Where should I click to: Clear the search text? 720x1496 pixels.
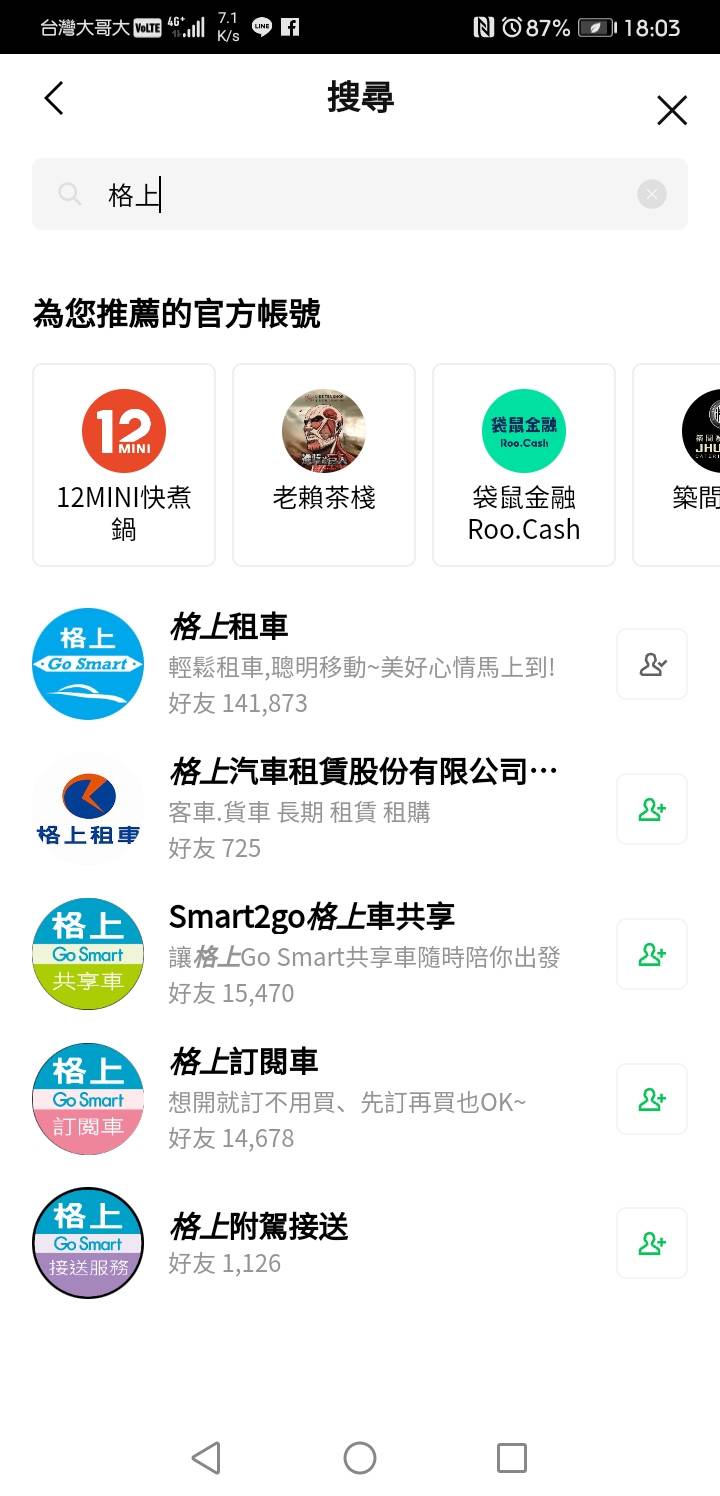[652, 195]
